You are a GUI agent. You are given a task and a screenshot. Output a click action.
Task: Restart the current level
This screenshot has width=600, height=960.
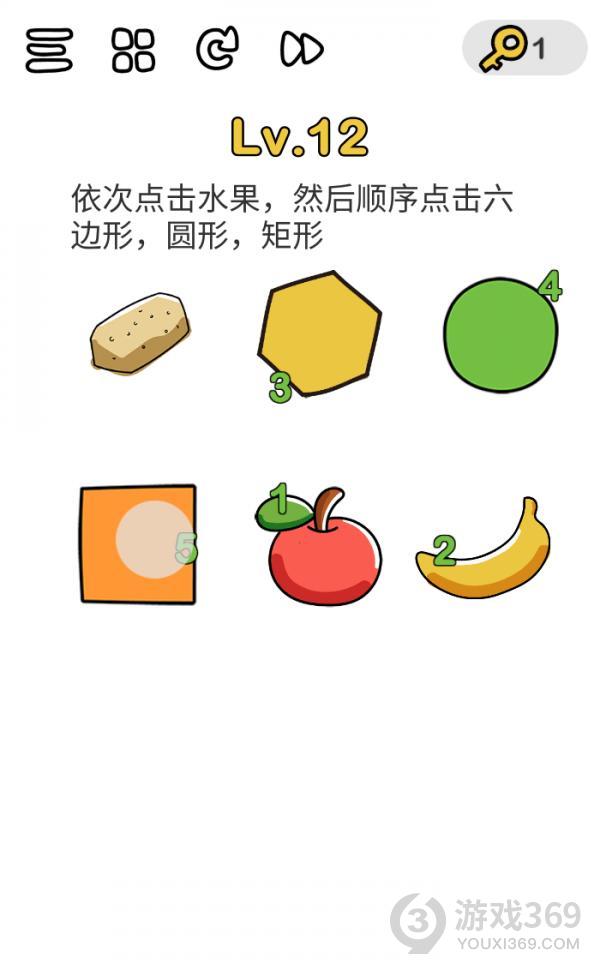[x=217, y=48]
